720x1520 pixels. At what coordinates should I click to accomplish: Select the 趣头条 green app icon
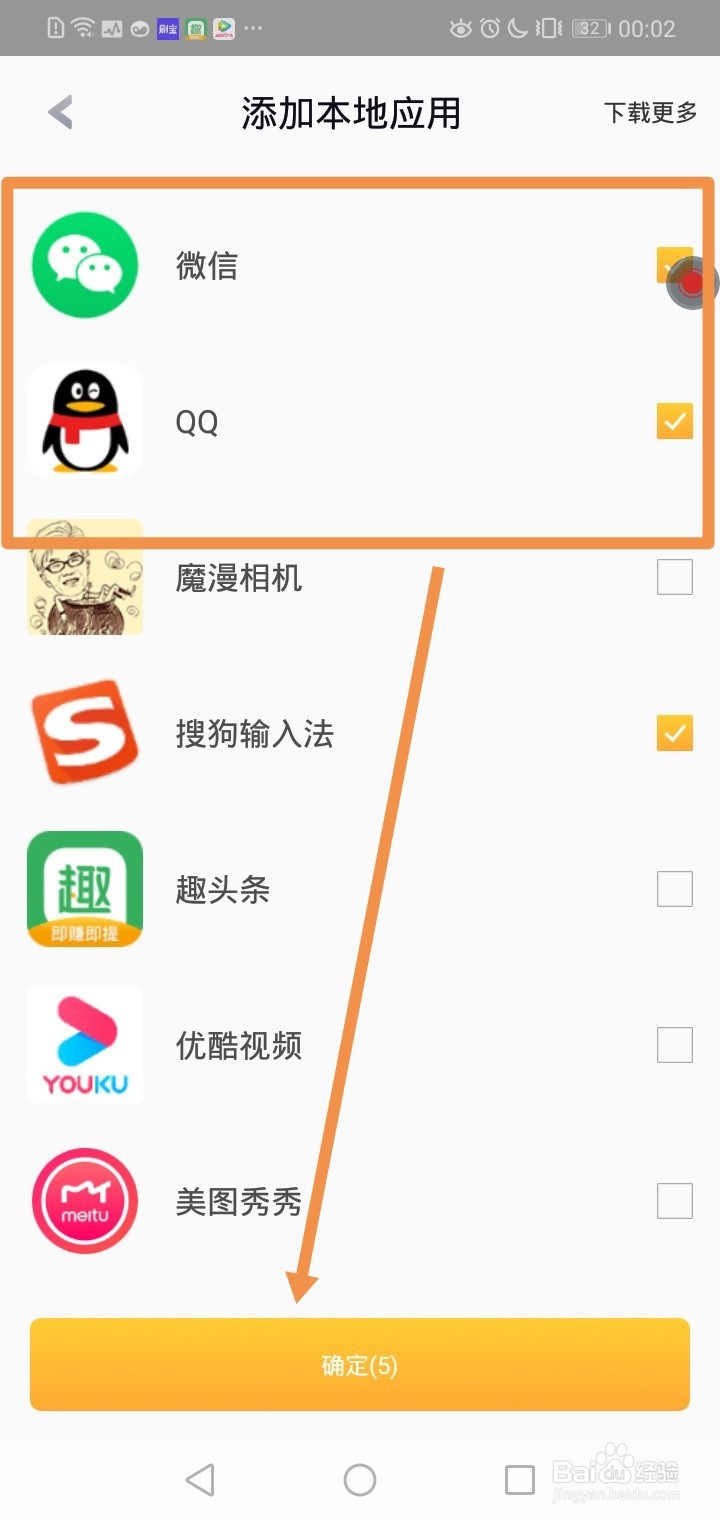pos(85,889)
